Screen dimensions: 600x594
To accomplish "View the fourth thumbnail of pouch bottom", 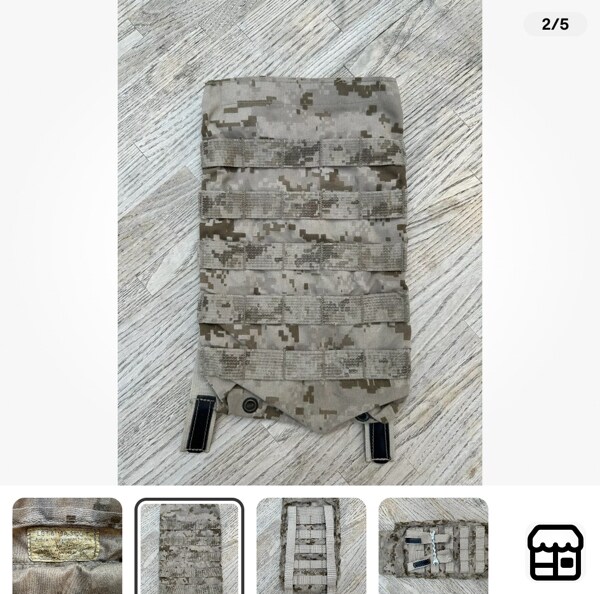I will point(433,546).
